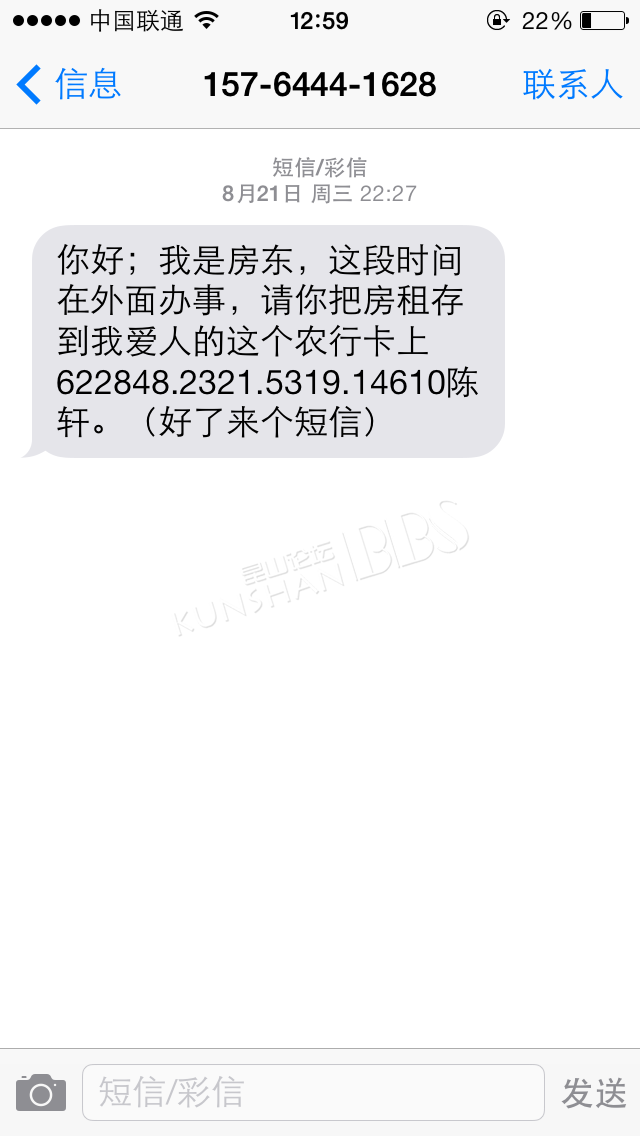
Task: Focus the 短信/彩信 message input field
Action: tap(313, 1093)
